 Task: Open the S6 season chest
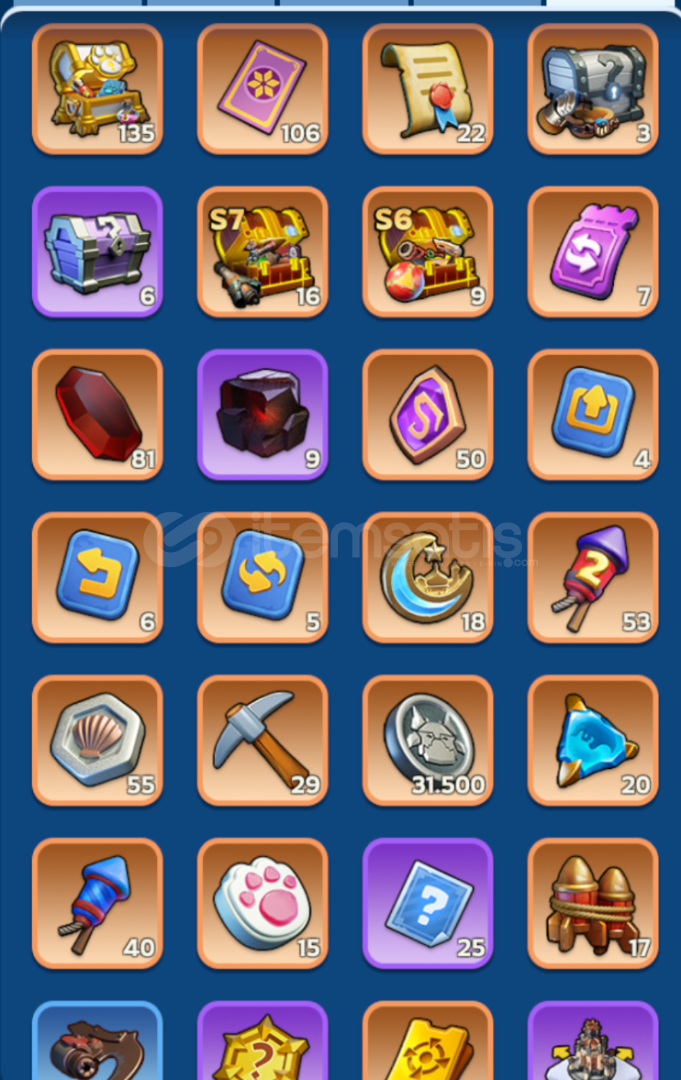click(x=427, y=252)
